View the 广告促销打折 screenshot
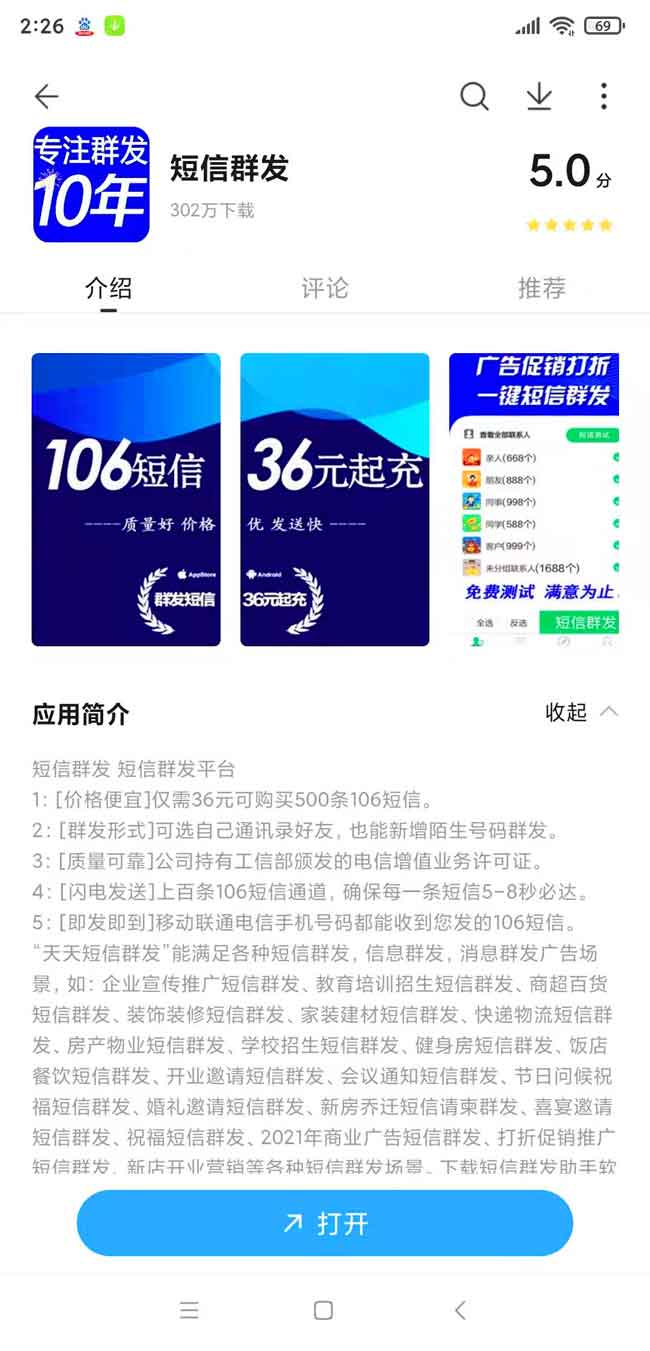Screen dimensions: 650x1351 coord(534,499)
